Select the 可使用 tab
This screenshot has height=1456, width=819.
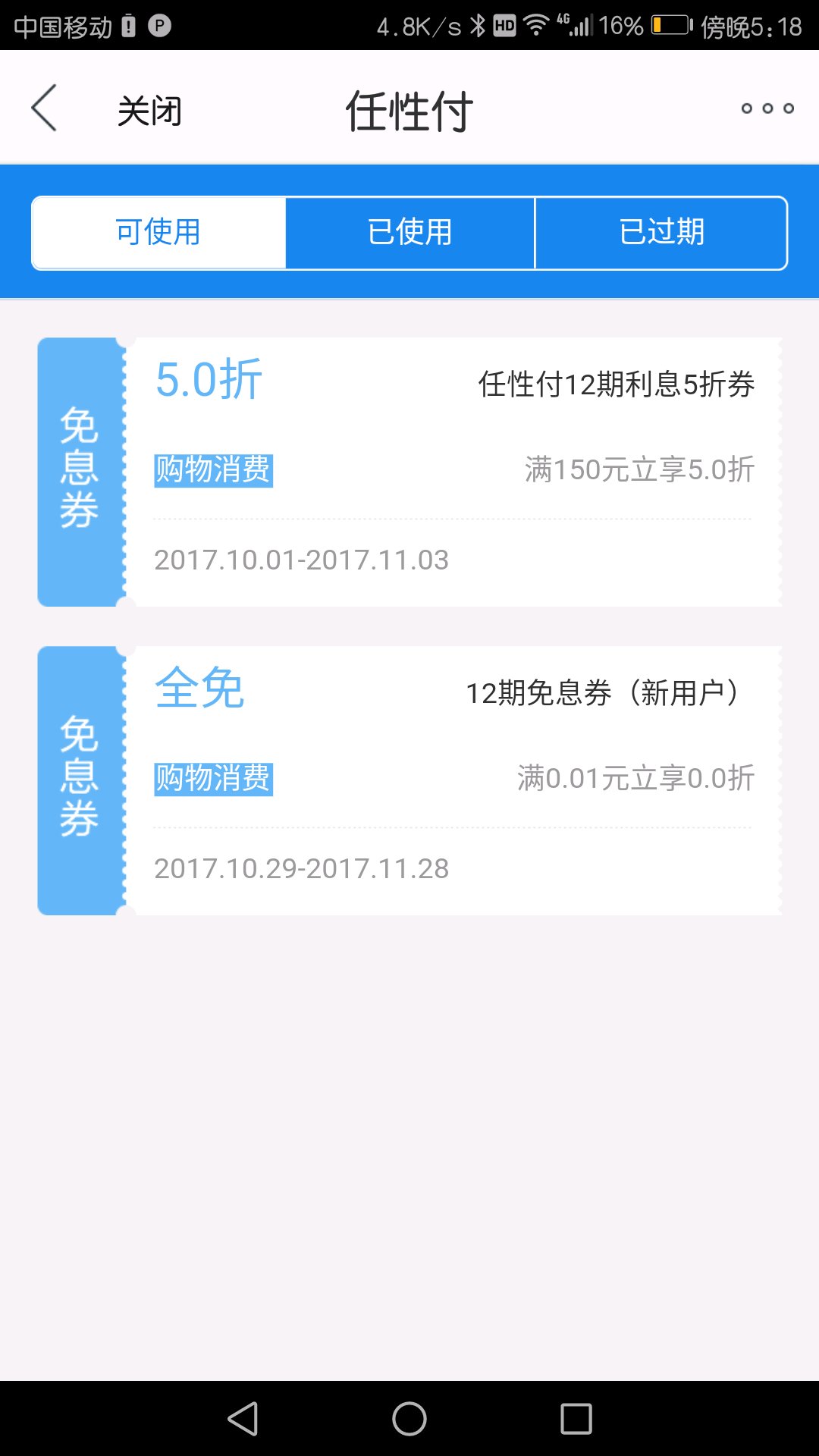(158, 232)
